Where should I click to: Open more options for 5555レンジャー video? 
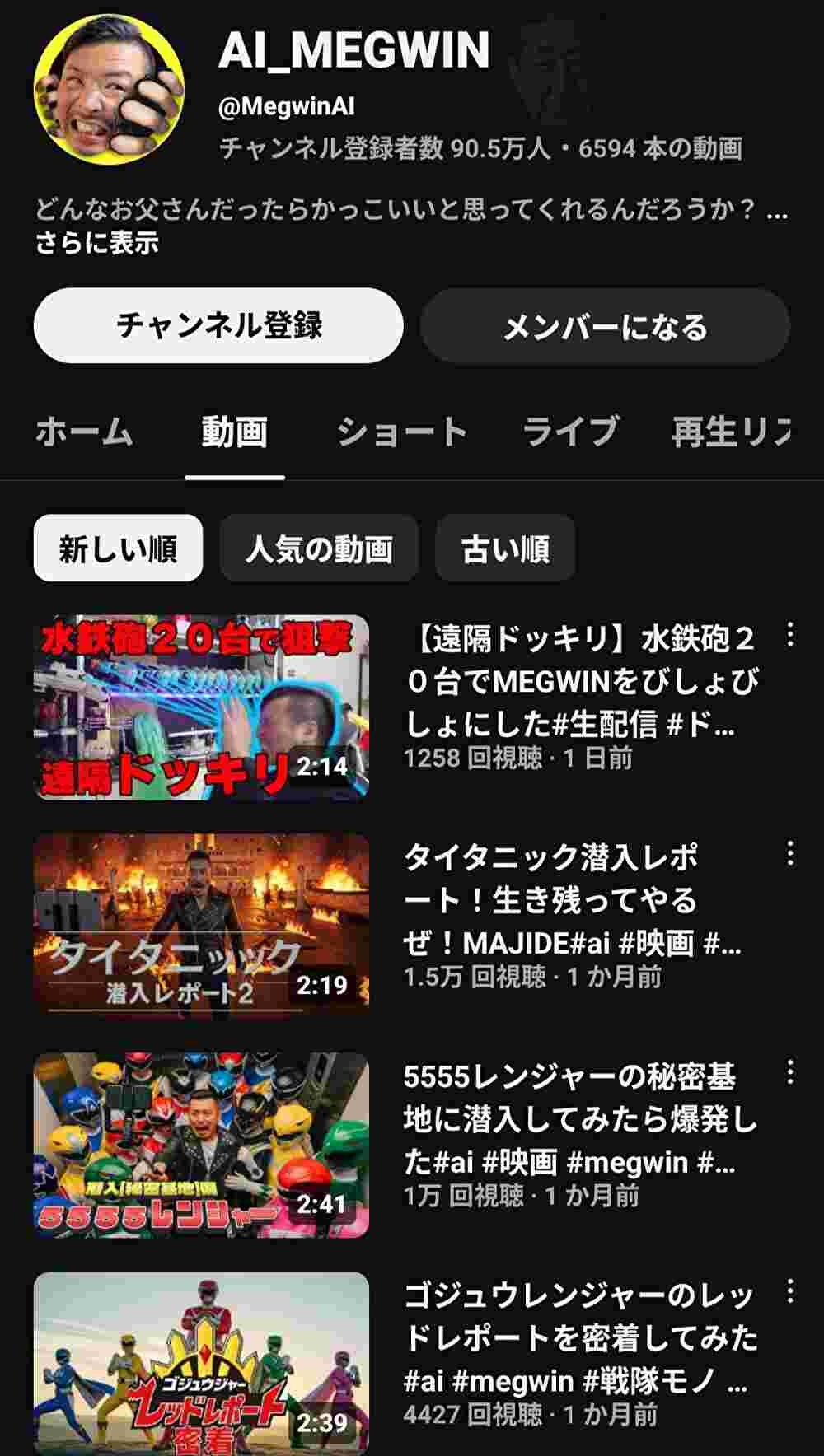789,1071
